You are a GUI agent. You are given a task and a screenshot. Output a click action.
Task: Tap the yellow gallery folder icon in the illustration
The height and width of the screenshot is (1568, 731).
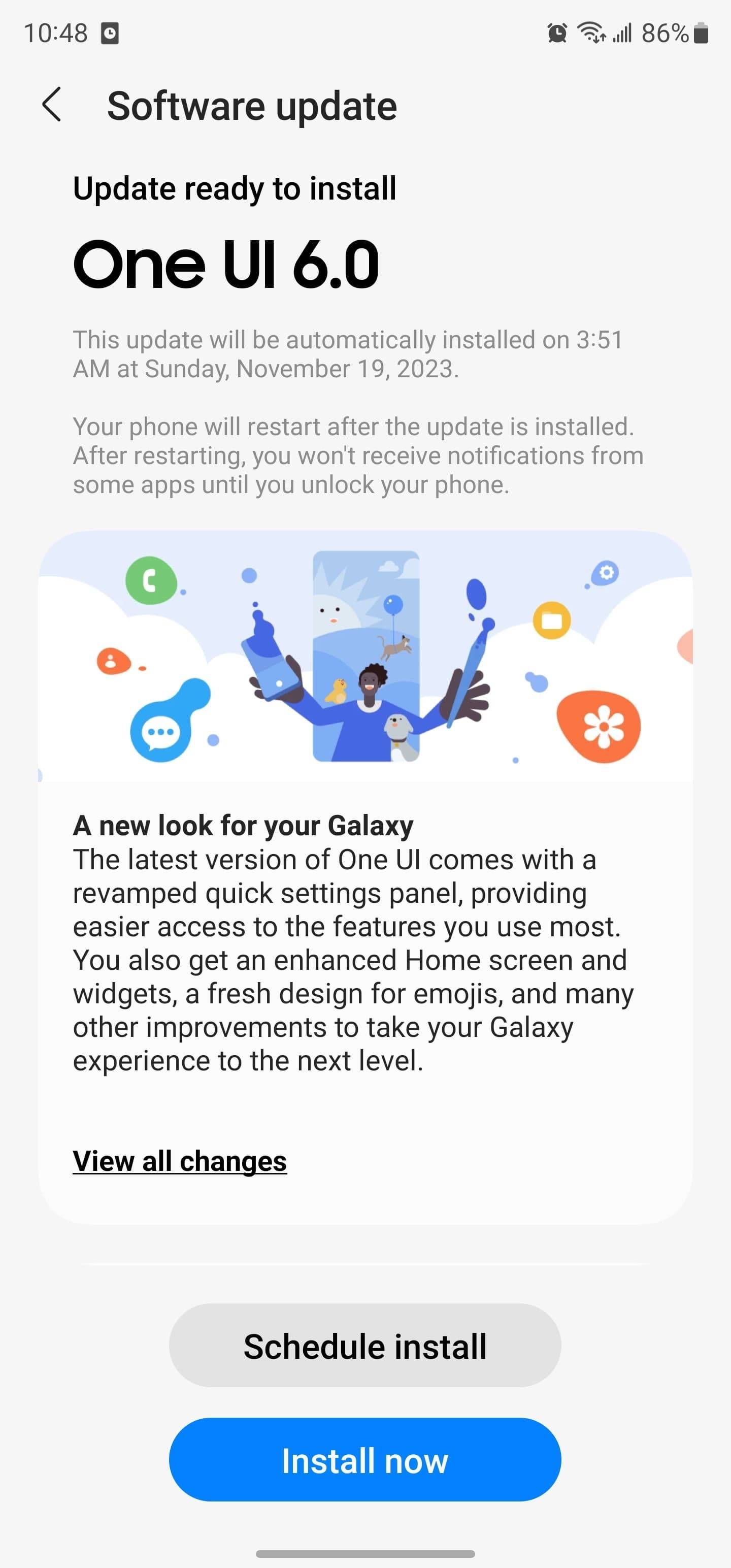(x=553, y=622)
